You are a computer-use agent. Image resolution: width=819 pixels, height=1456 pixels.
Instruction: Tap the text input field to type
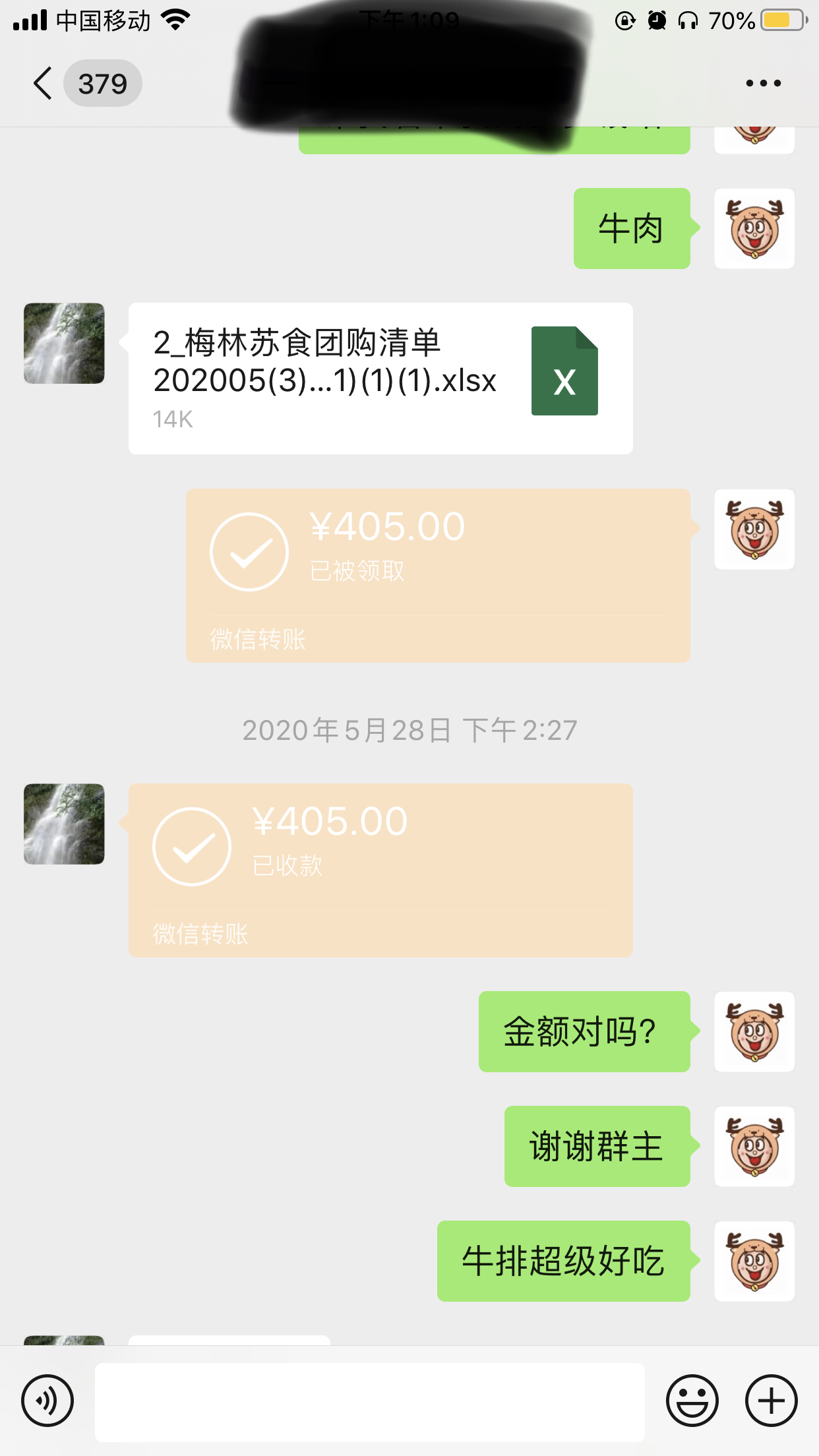pos(369,1399)
